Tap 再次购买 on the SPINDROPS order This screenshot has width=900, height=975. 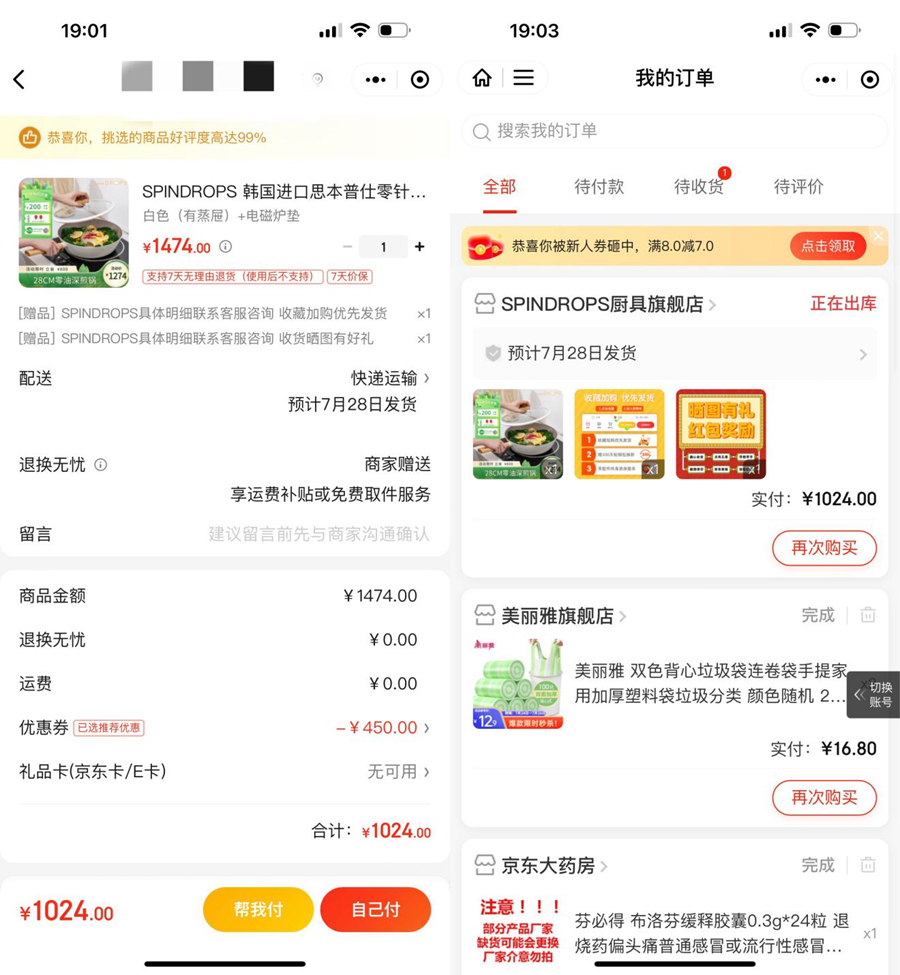823,548
